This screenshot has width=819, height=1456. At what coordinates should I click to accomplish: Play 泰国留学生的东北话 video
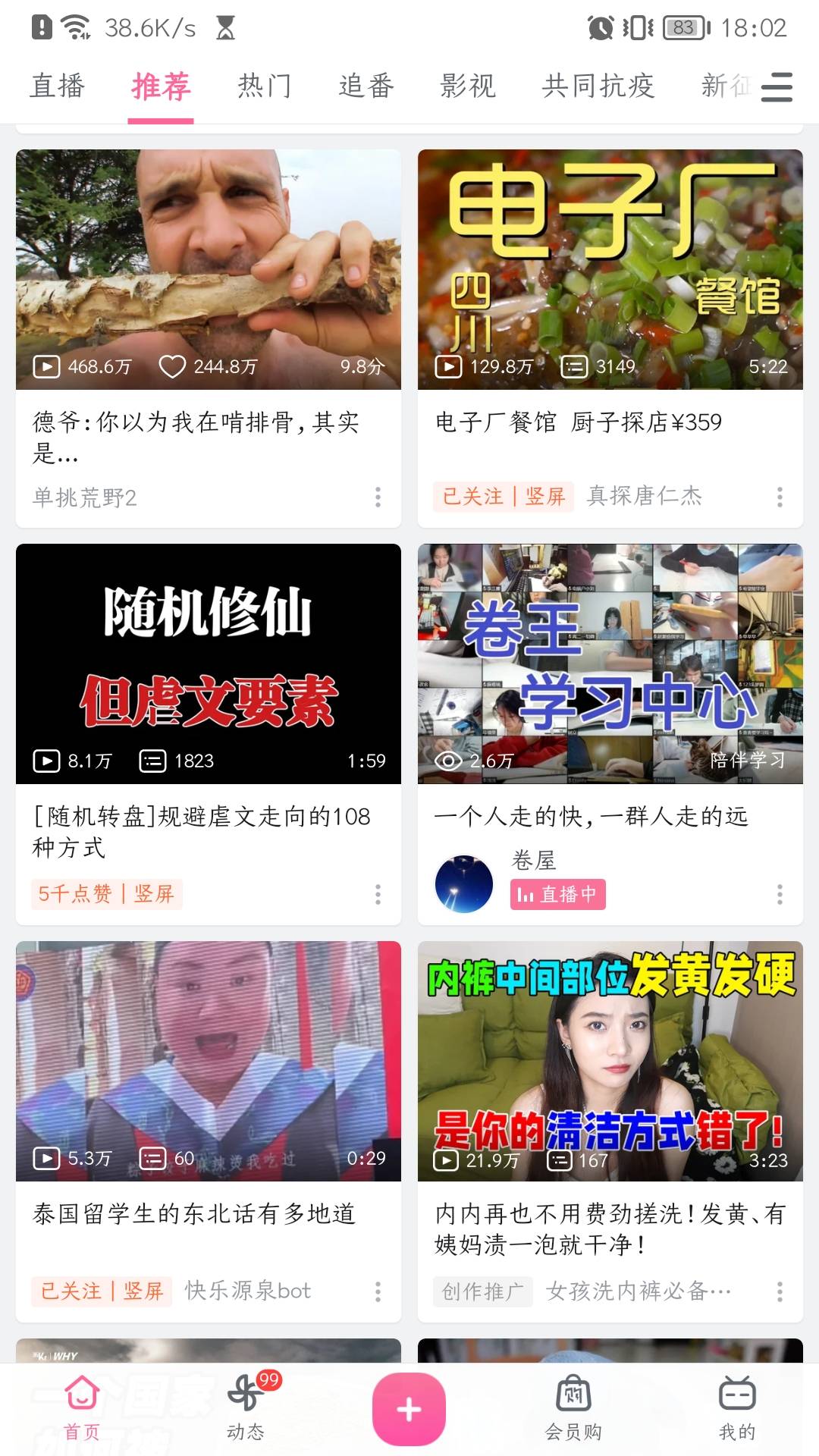point(209,1062)
